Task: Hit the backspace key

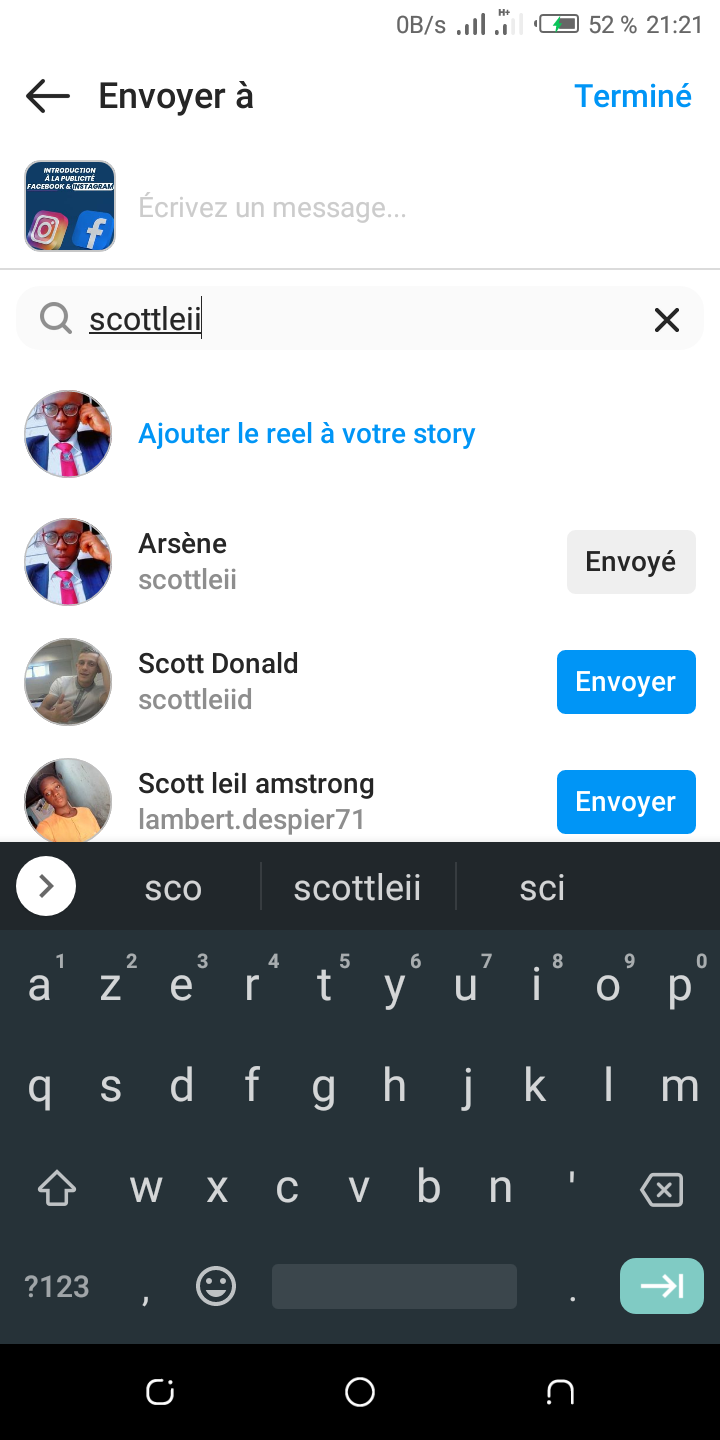Action: (661, 1190)
